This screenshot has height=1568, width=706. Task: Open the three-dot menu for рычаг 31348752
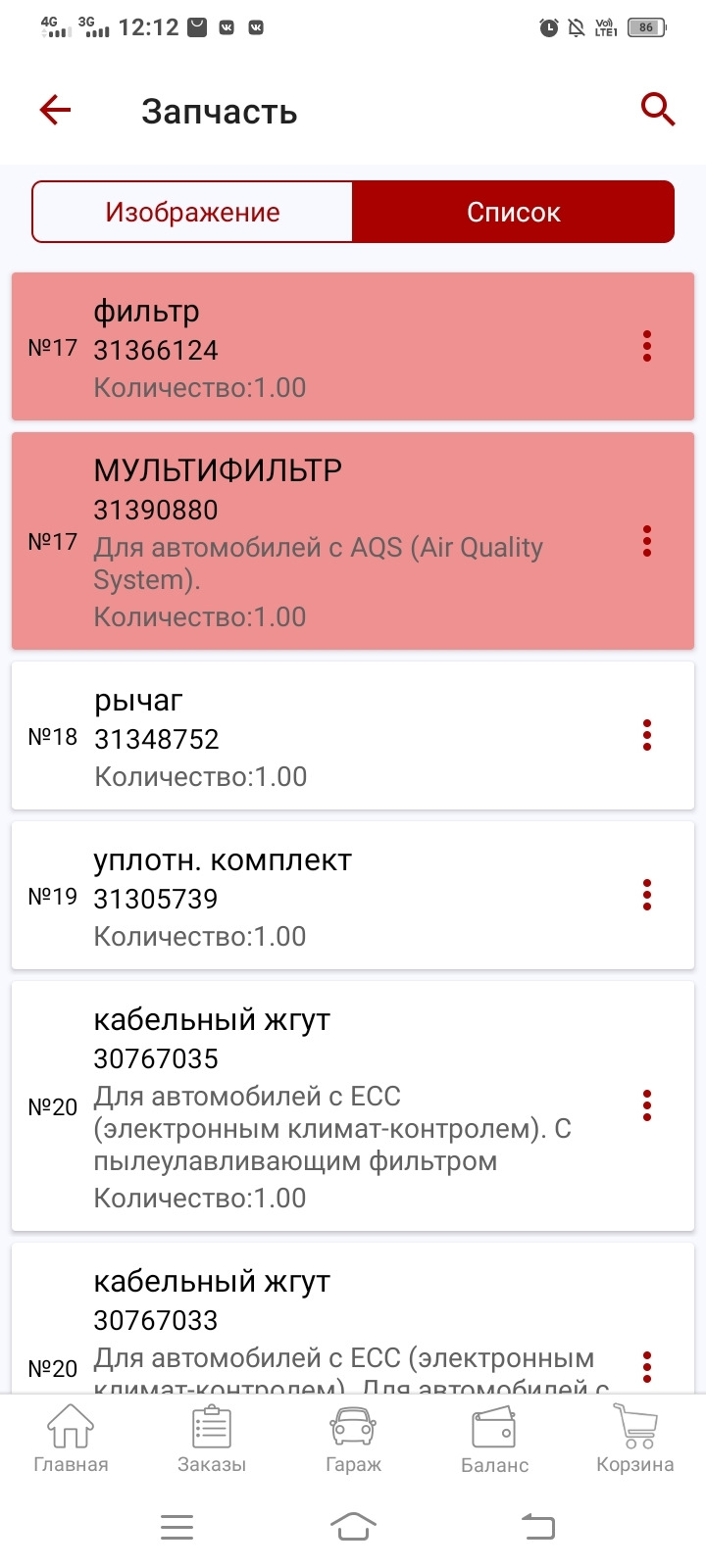646,736
